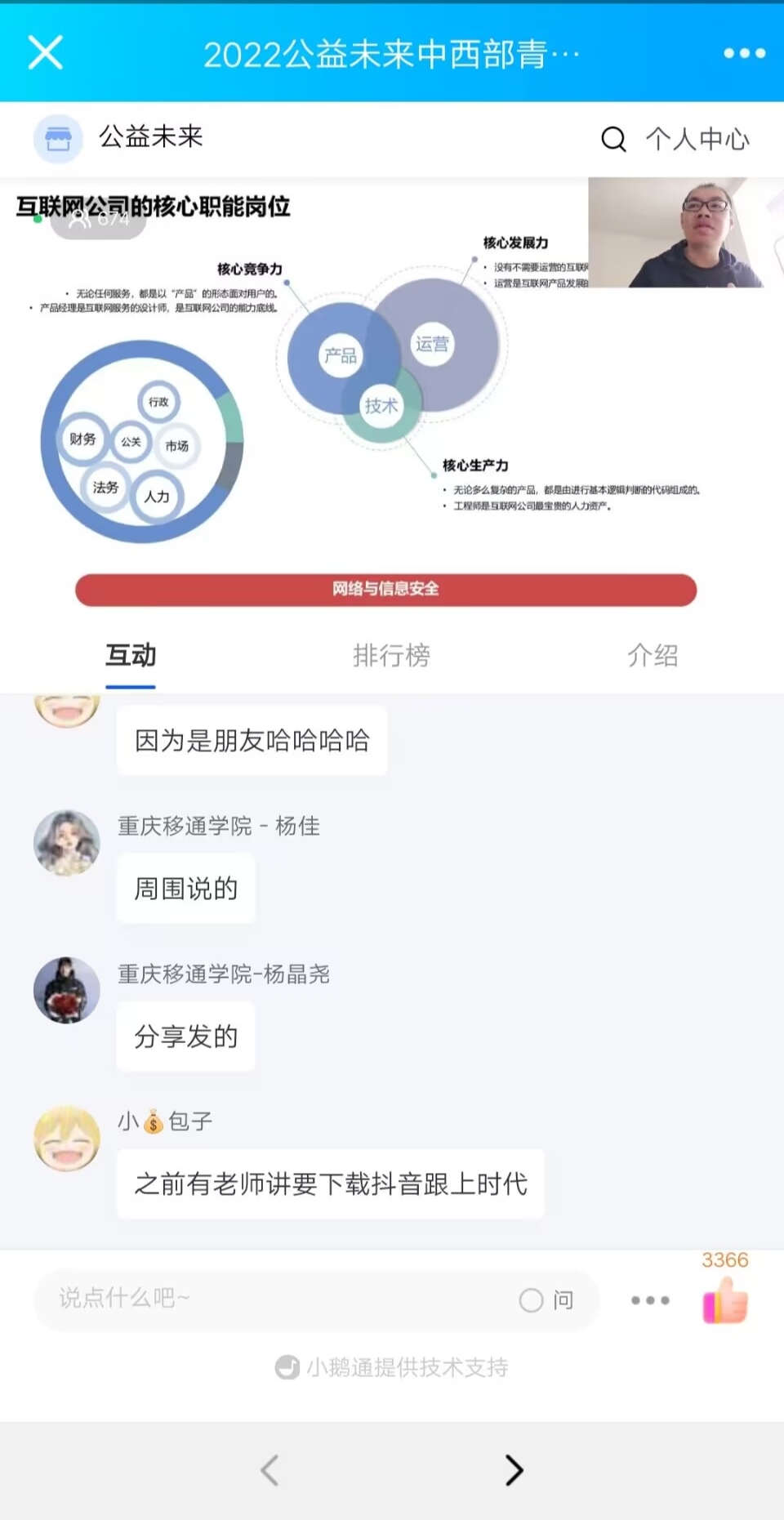Go back with the browser back arrow
This screenshot has height=1520, width=784.
(x=269, y=1470)
